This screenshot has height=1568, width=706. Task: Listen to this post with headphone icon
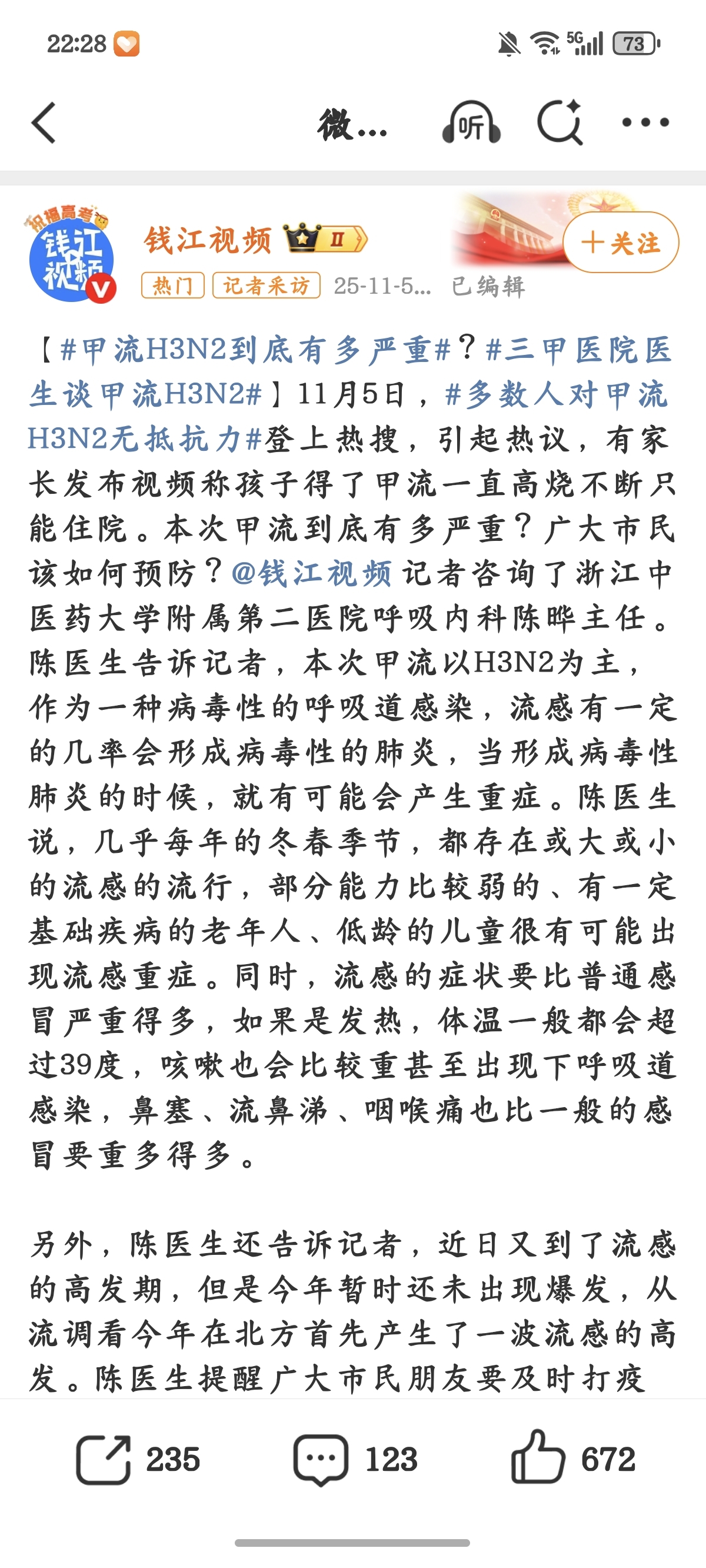coord(471,124)
